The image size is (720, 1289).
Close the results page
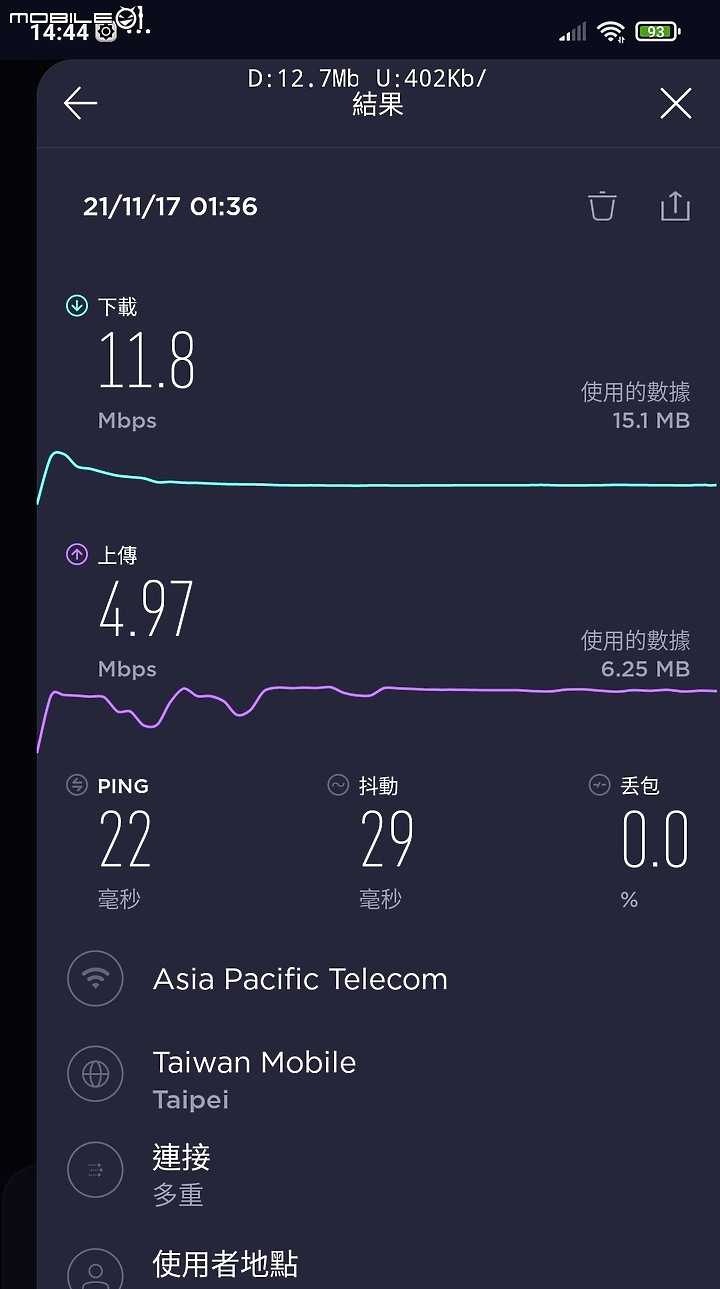pyautogui.click(x=676, y=103)
